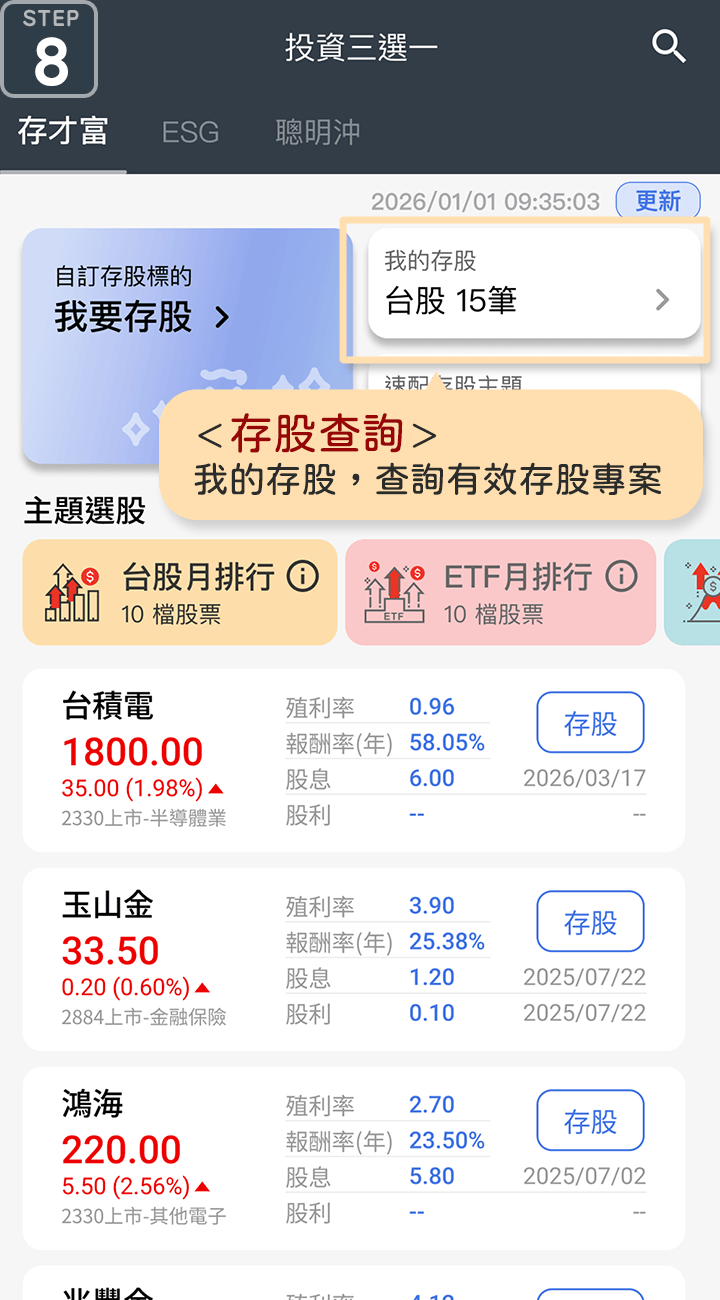Viewport: 720px width, 1300px height.
Task: Tap 存股 button for 玉山金
Action: 590,922
